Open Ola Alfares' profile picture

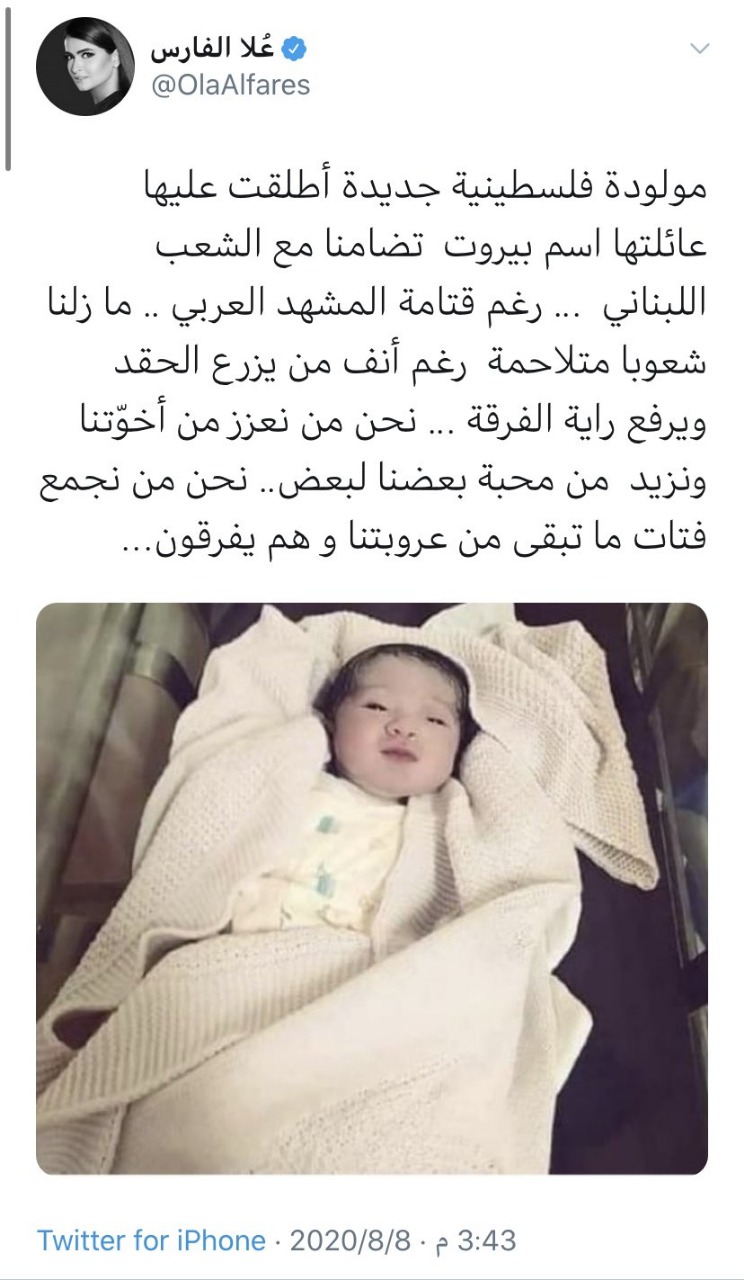pyautogui.click(x=85, y=66)
